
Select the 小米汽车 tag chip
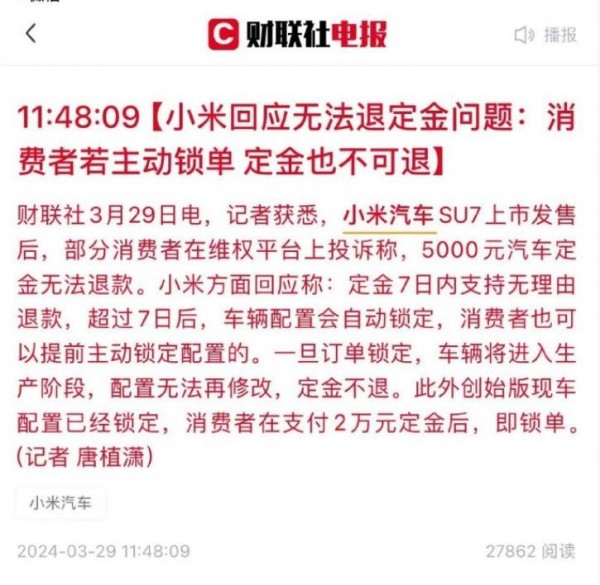pos(60,503)
